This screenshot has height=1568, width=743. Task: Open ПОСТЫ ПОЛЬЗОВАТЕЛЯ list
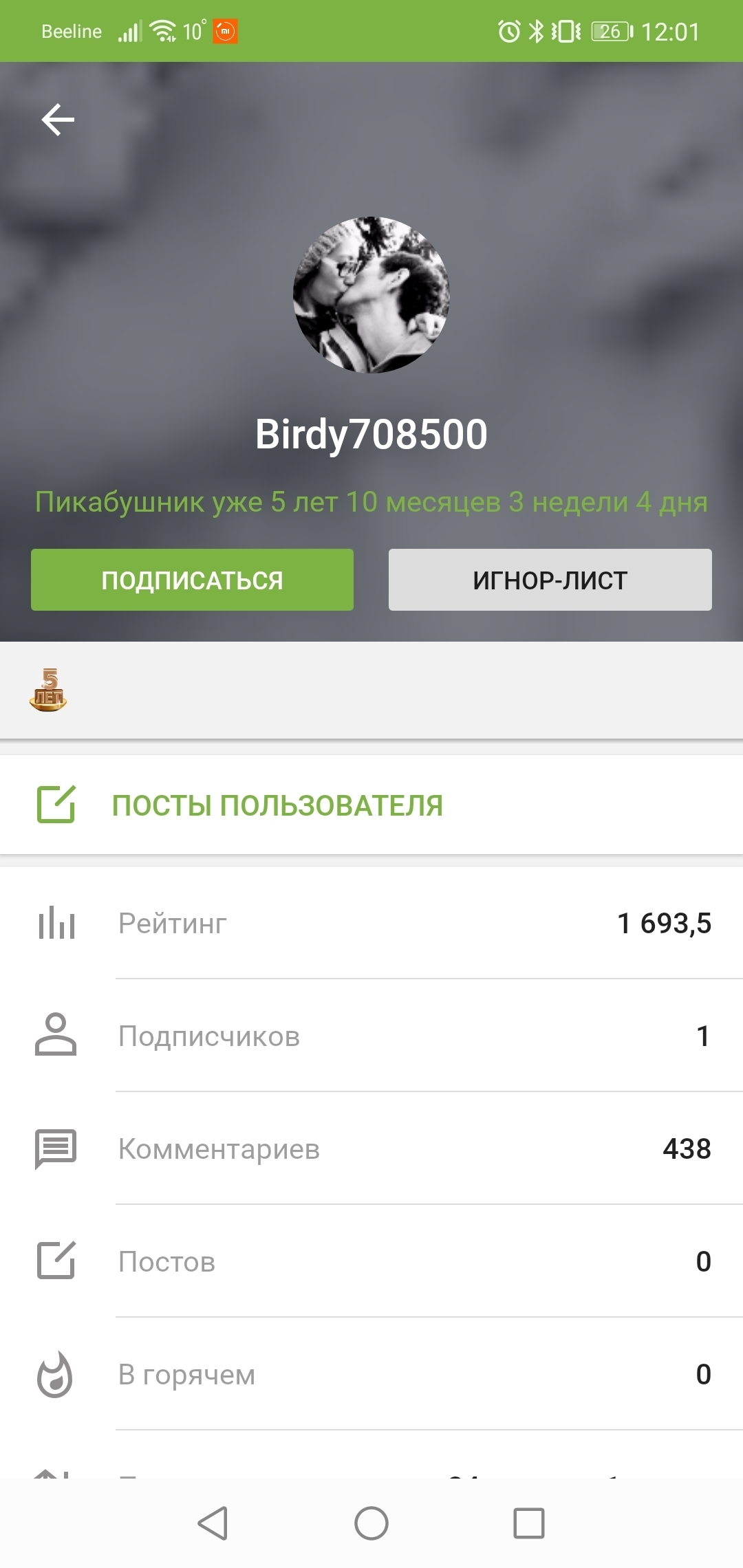(x=277, y=805)
